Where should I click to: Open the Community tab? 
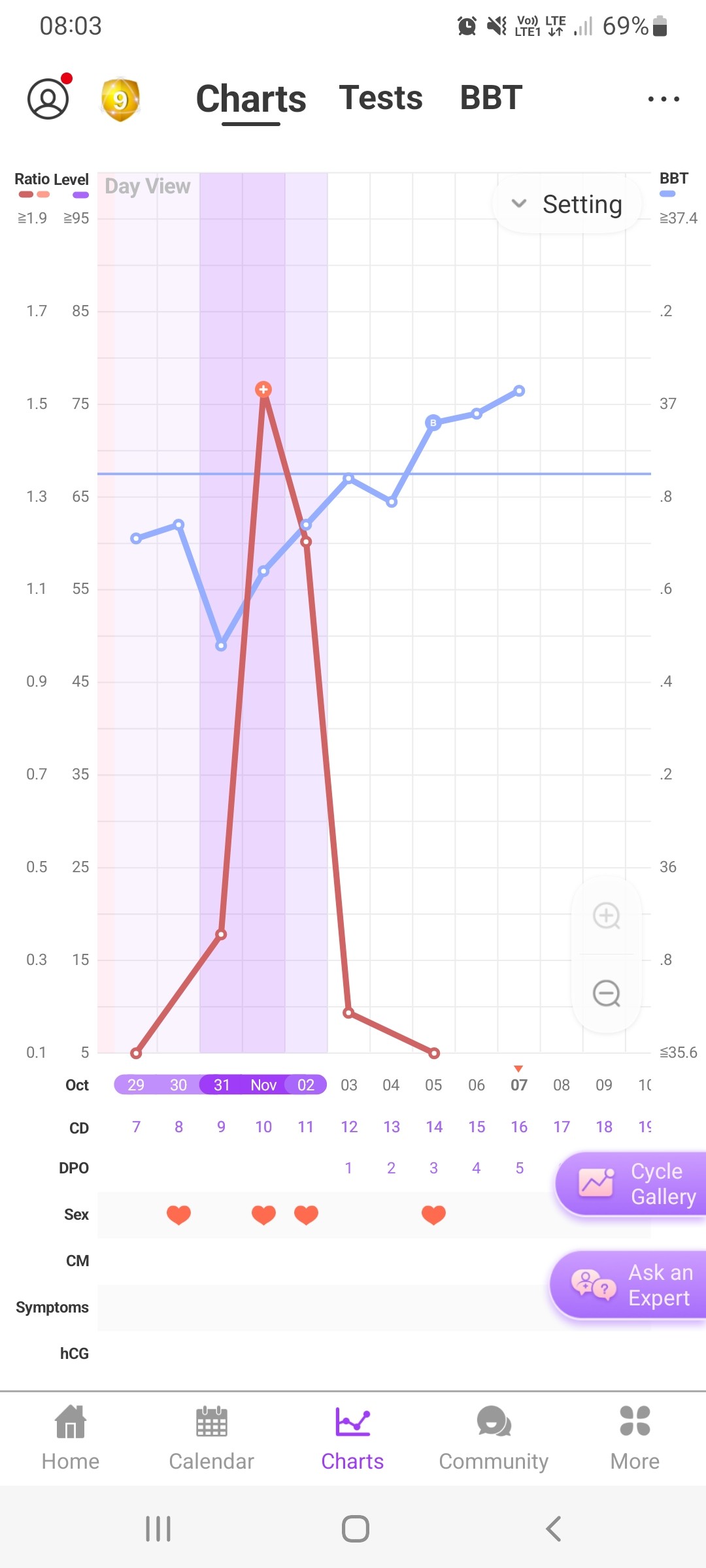[x=494, y=1438]
